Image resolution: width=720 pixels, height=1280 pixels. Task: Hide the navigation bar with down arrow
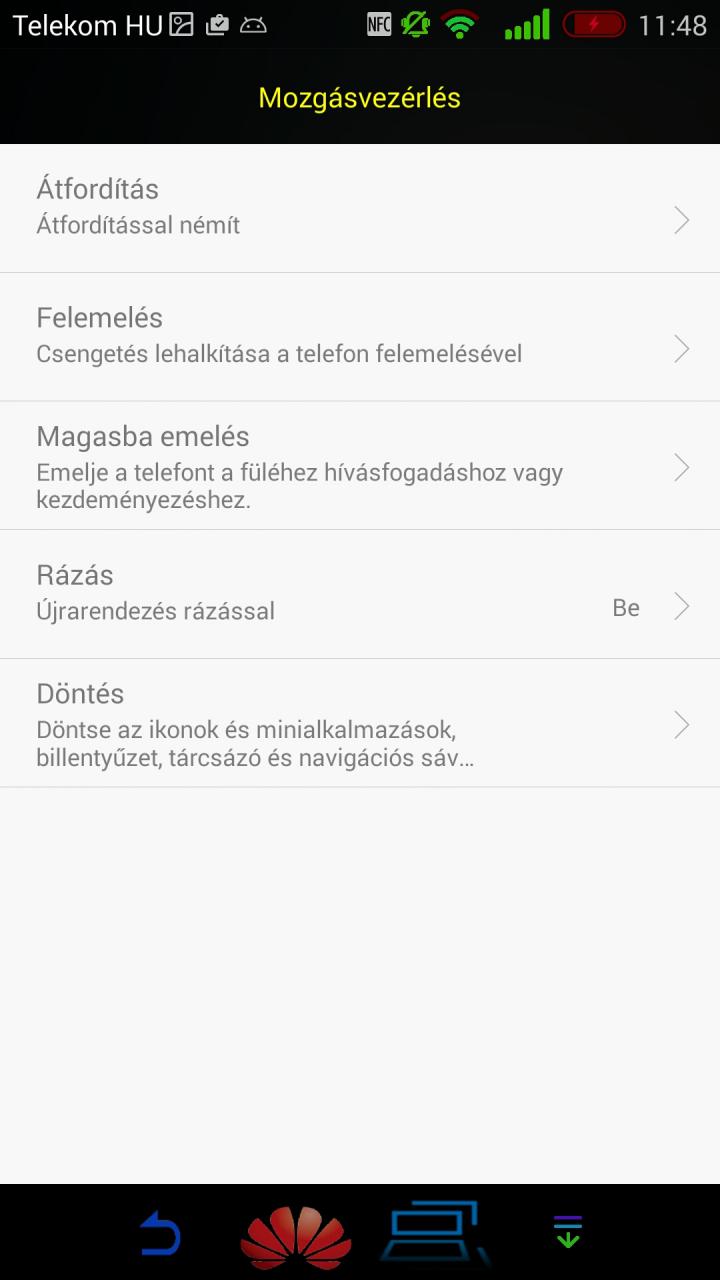pyautogui.click(x=567, y=1232)
